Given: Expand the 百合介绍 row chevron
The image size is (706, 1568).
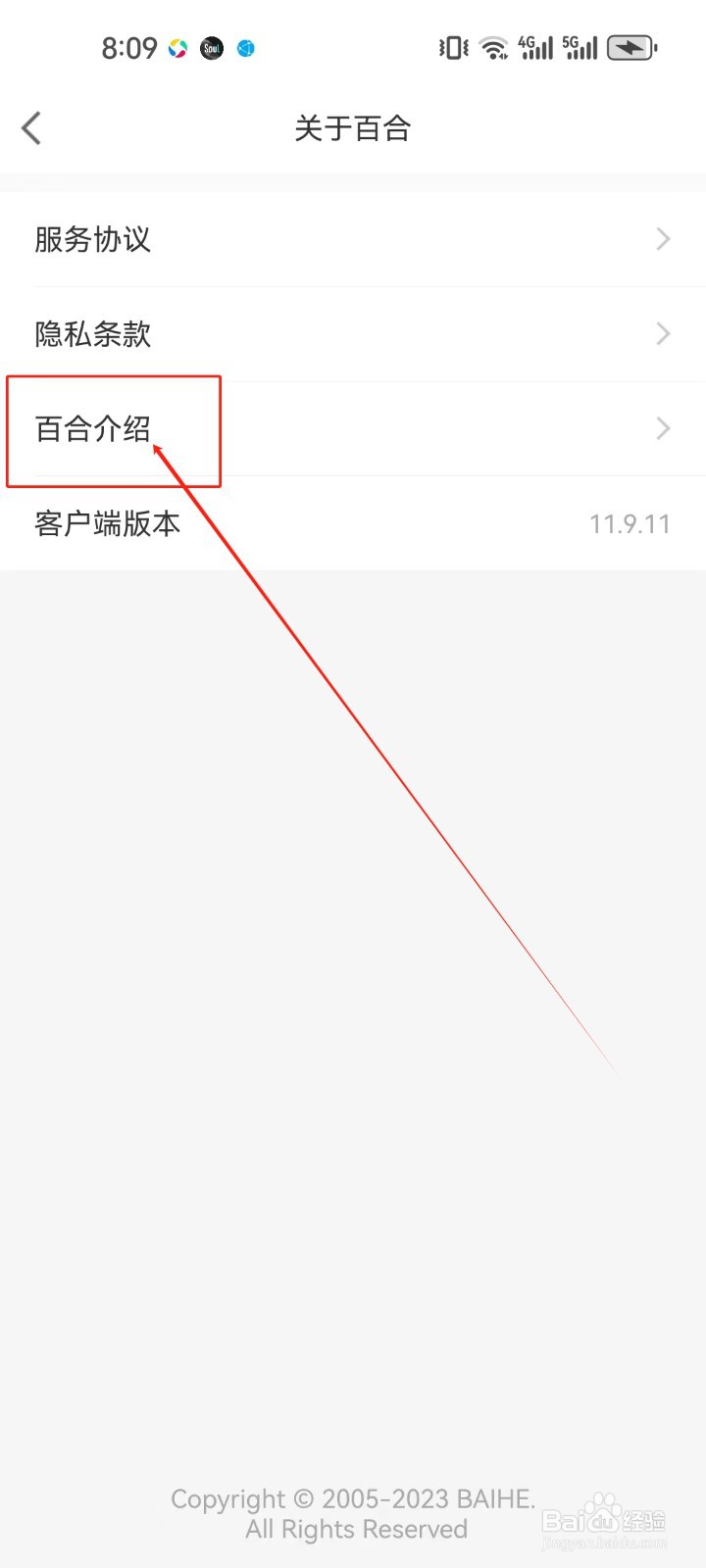Looking at the screenshot, I should (663, 428).
